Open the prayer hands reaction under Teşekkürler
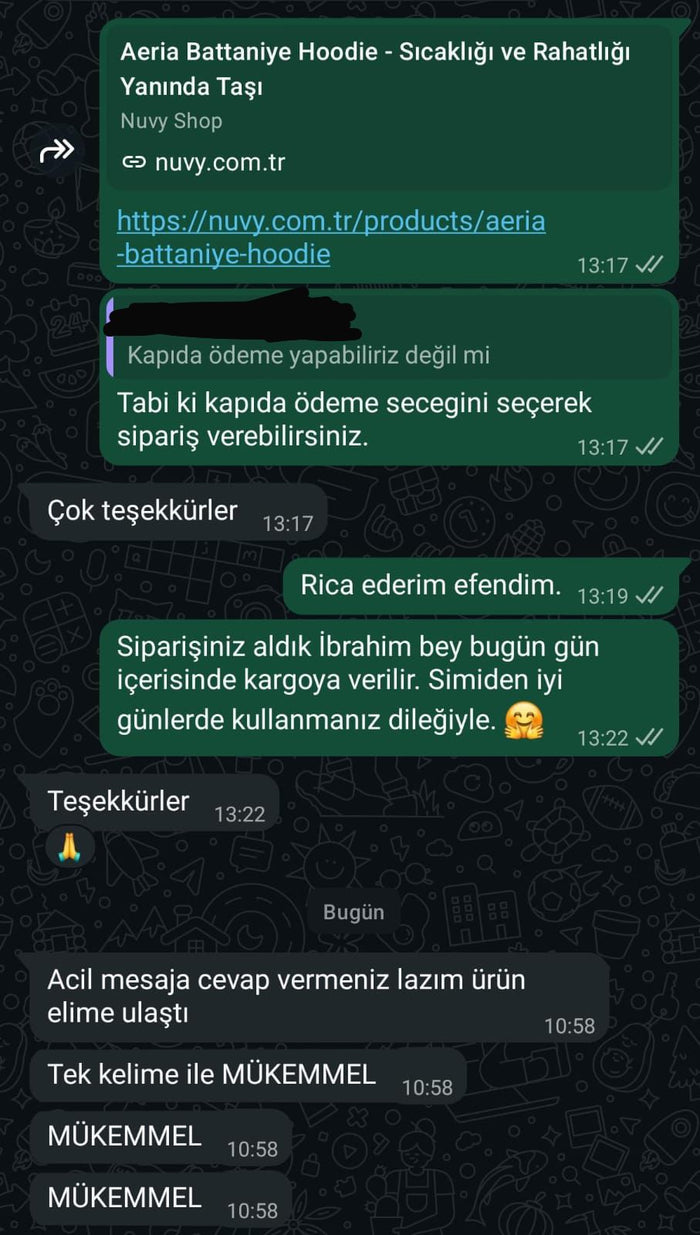700x1235 pixels. click(x=71, y=848)
